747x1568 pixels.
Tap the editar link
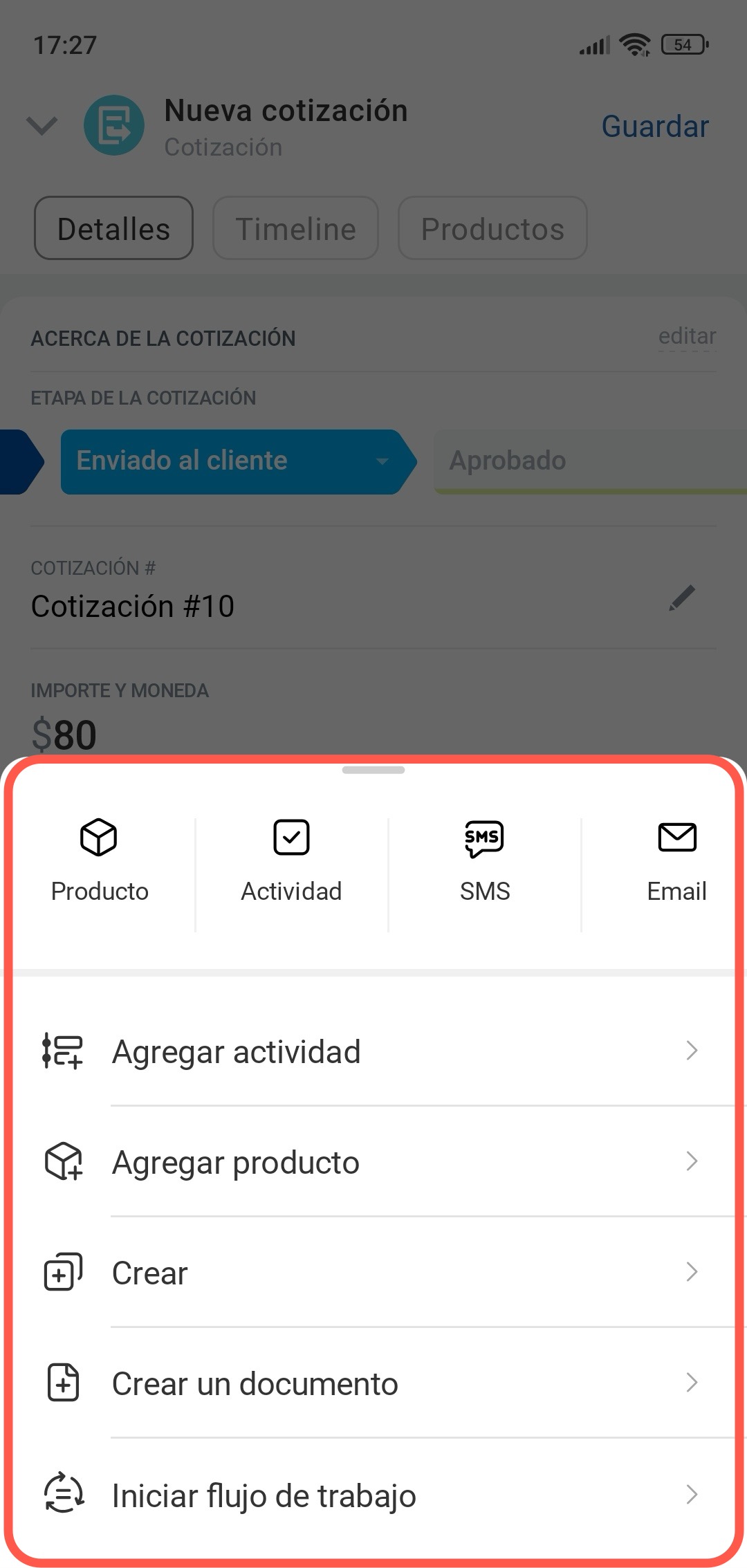pos(686,336)
